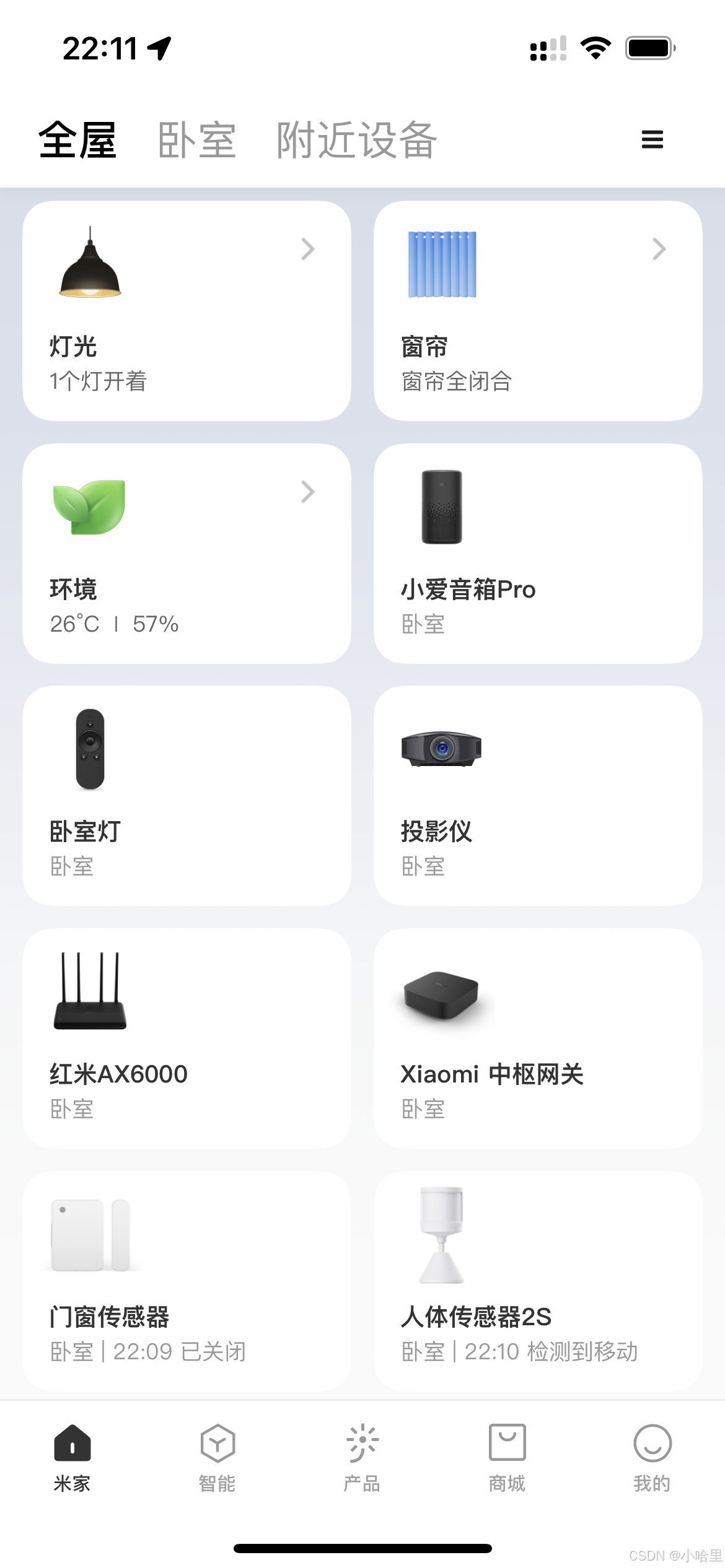Switch to the 产品 bottom tab
Screen dimensions: 725x1568
click(x=362, y=1457)
